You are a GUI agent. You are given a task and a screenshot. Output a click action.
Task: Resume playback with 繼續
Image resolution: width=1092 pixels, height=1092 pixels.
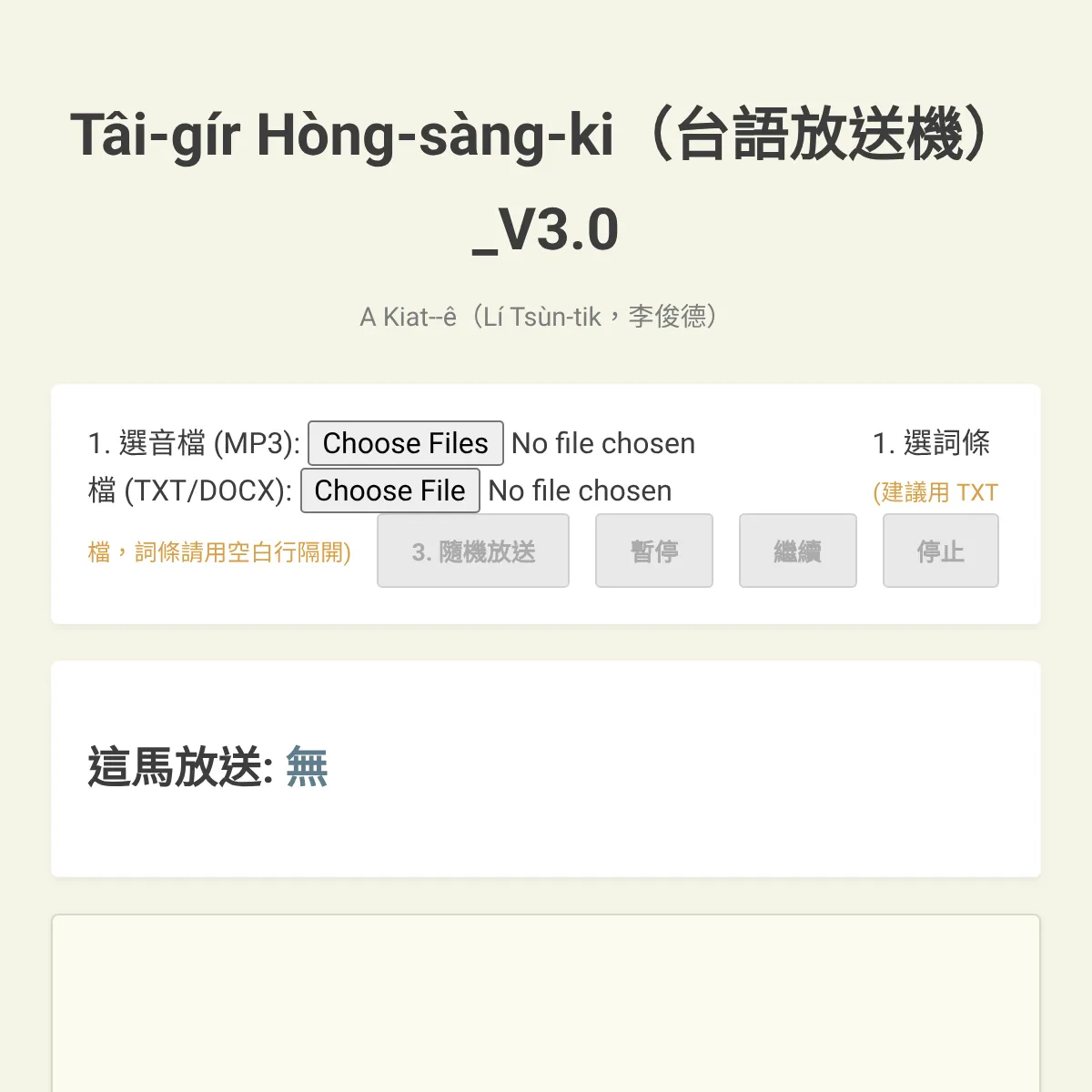pyautogui.click(x=797, y=551)
